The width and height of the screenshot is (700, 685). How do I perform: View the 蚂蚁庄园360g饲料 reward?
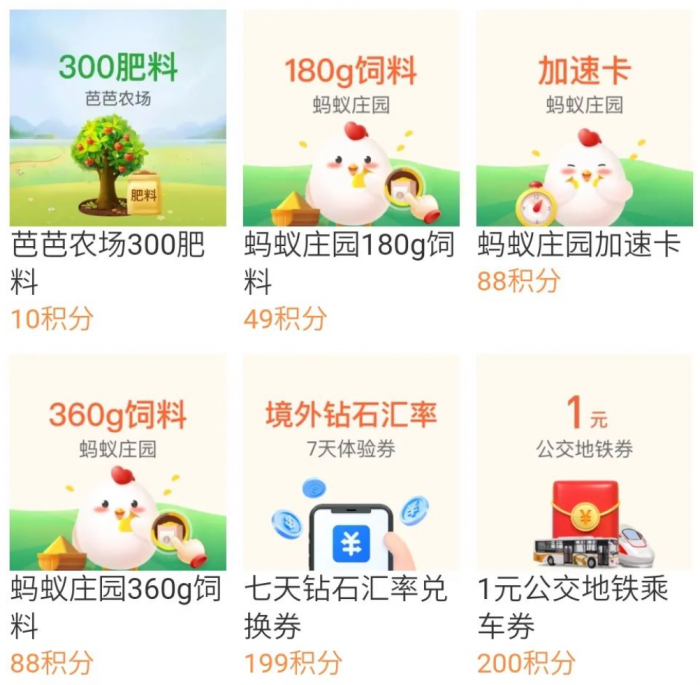click(118, 462)
